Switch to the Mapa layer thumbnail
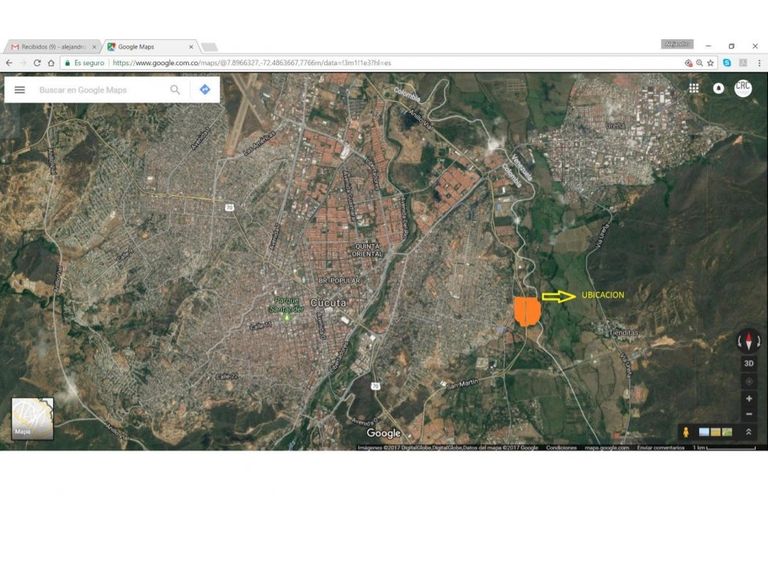This screenshot has height=576, width=768. tap(32, 418)
